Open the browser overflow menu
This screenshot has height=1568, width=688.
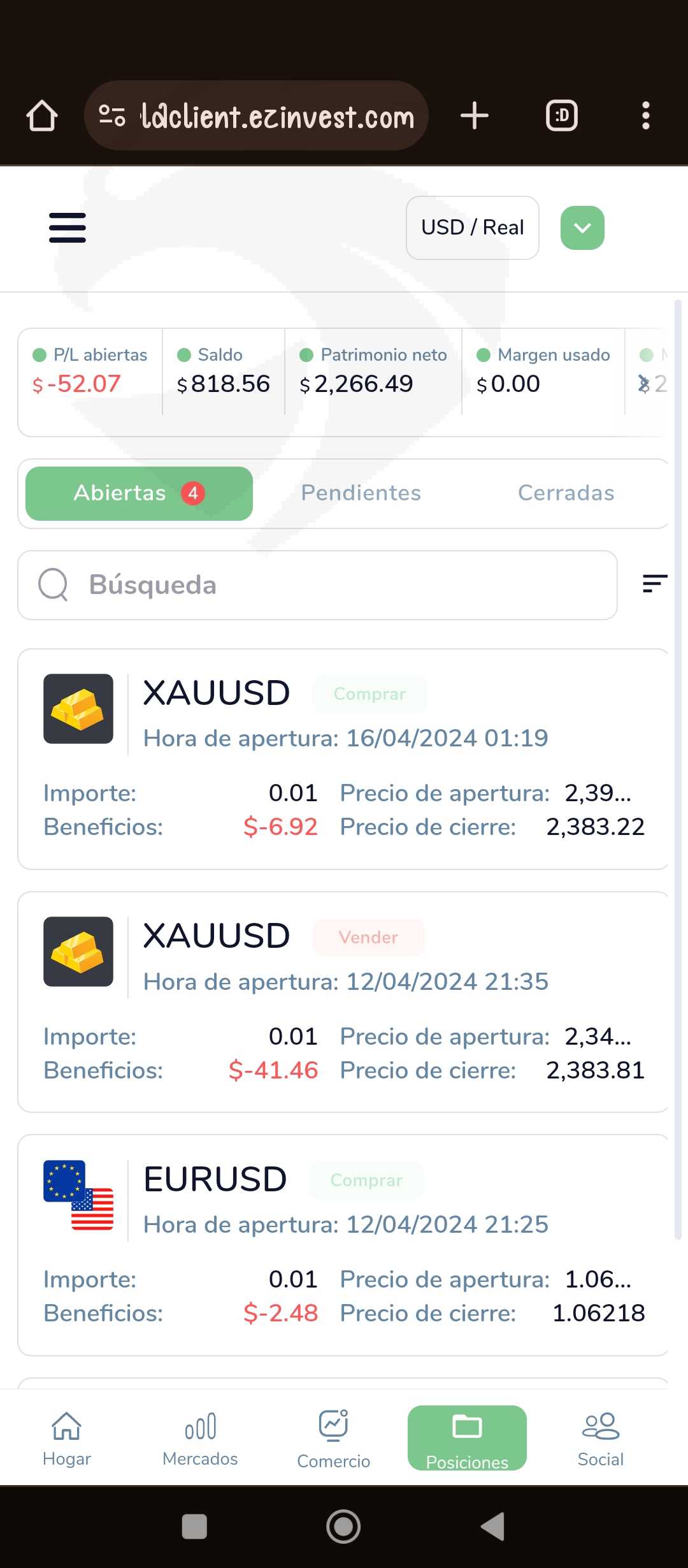point(645,116)
